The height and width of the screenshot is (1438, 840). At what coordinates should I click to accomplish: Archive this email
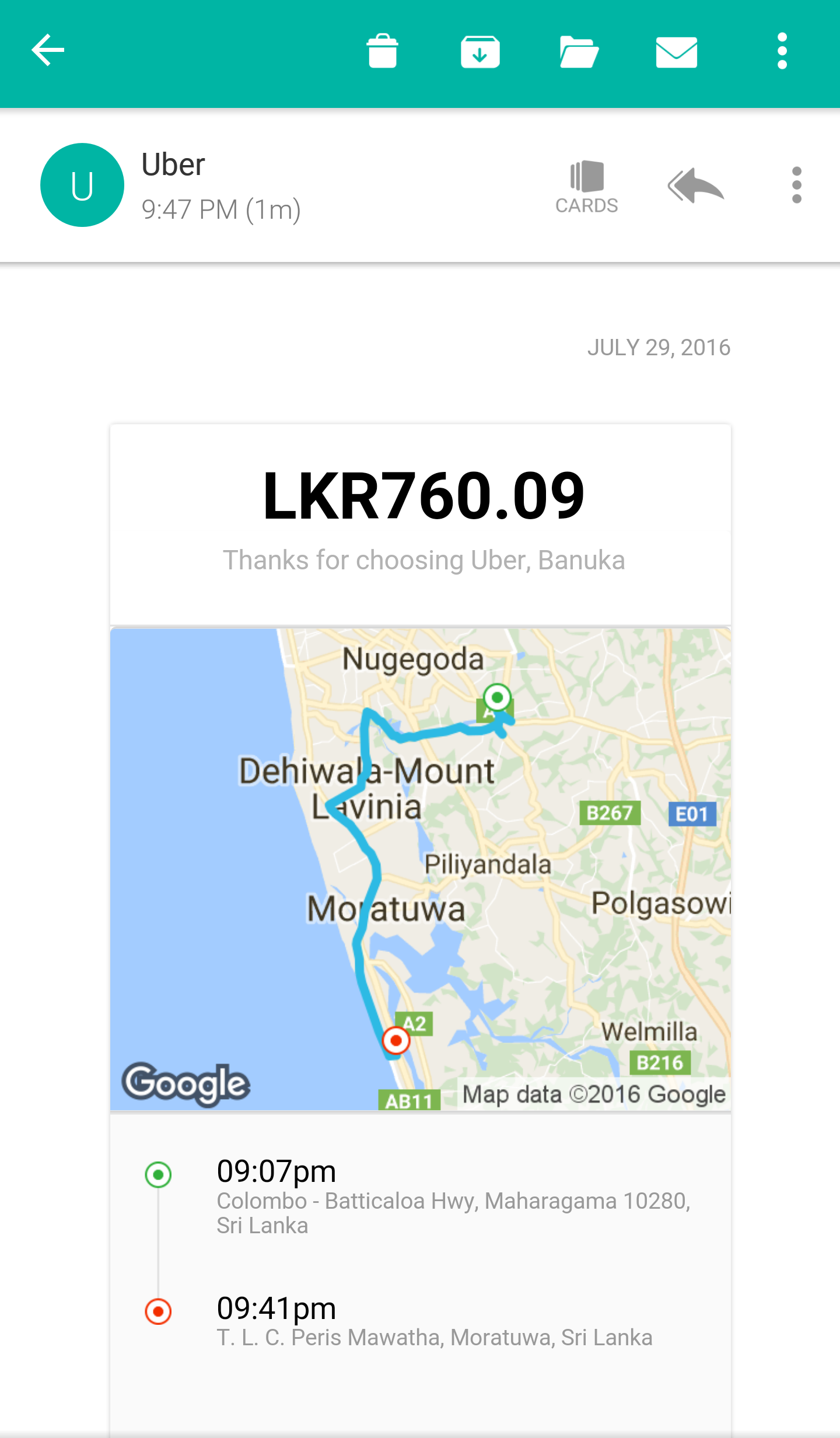click(x=480, y=51)
